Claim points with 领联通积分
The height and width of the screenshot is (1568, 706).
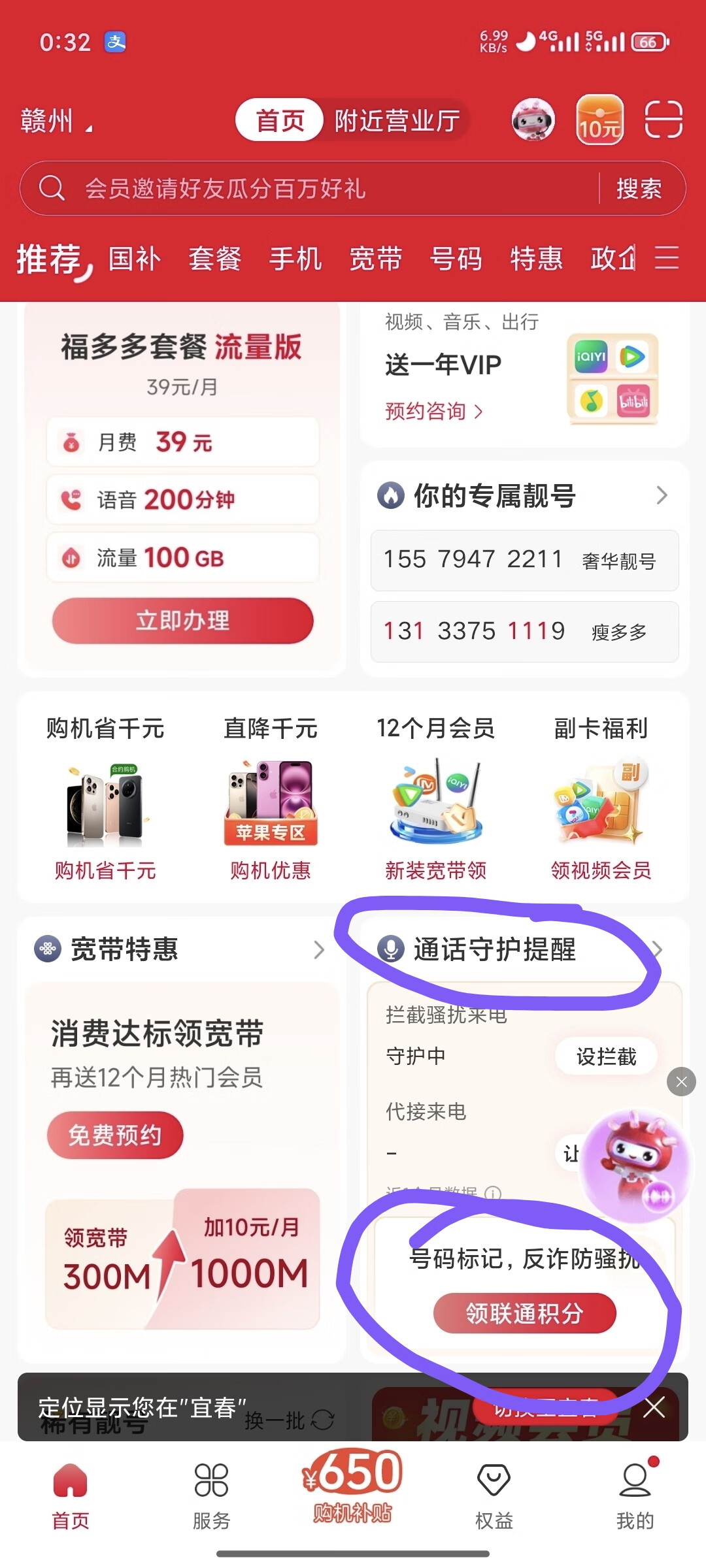coord(524,1313)
